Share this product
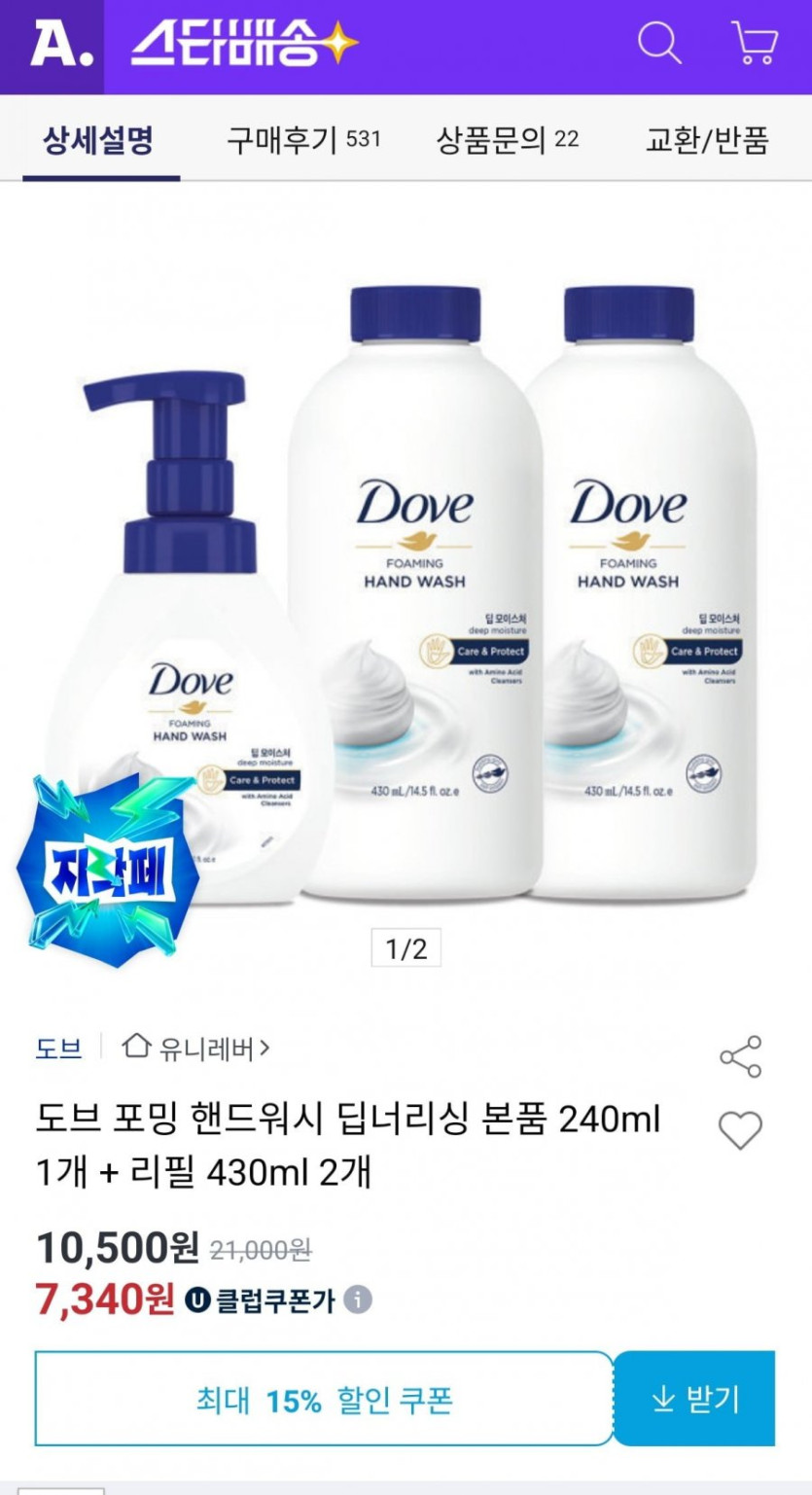 [740, 1056]
